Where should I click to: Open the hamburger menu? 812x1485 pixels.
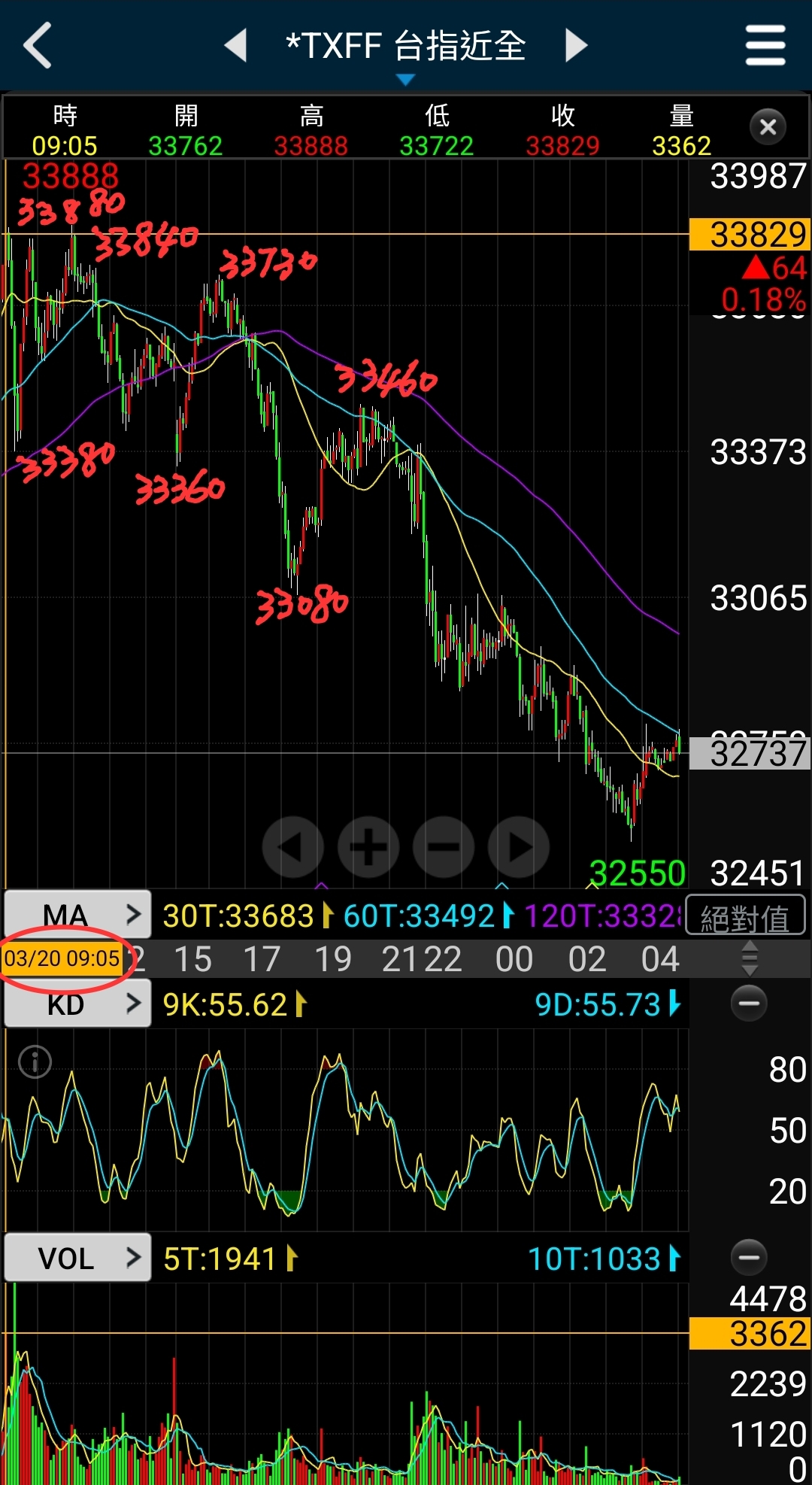tap(765, 45)
